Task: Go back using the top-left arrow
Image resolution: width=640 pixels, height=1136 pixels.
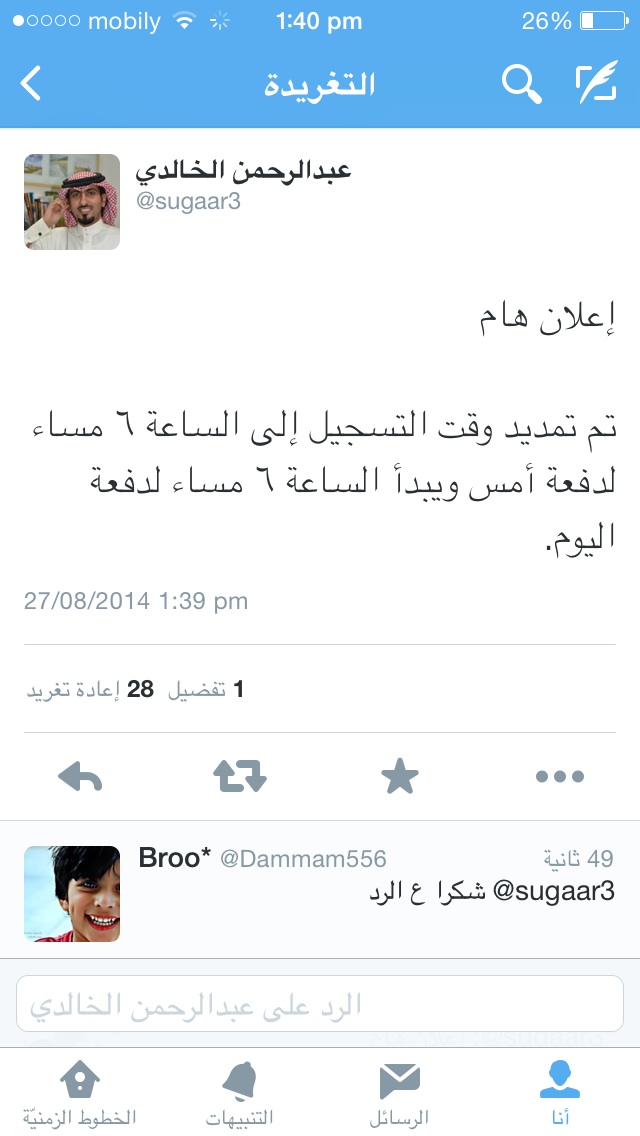Action: [x=31, y=83]
